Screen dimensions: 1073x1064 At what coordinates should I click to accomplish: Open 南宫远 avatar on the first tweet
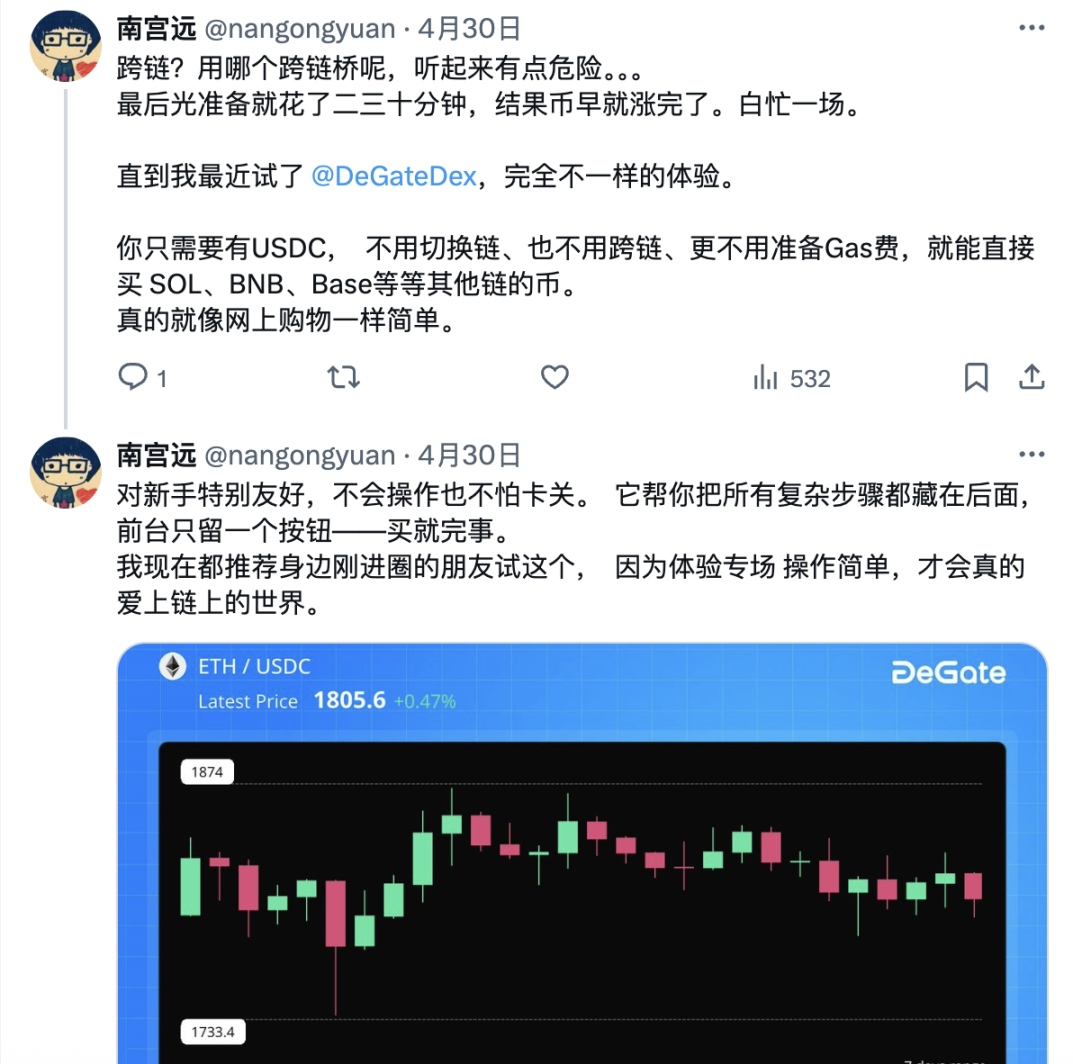coord(65,47)
